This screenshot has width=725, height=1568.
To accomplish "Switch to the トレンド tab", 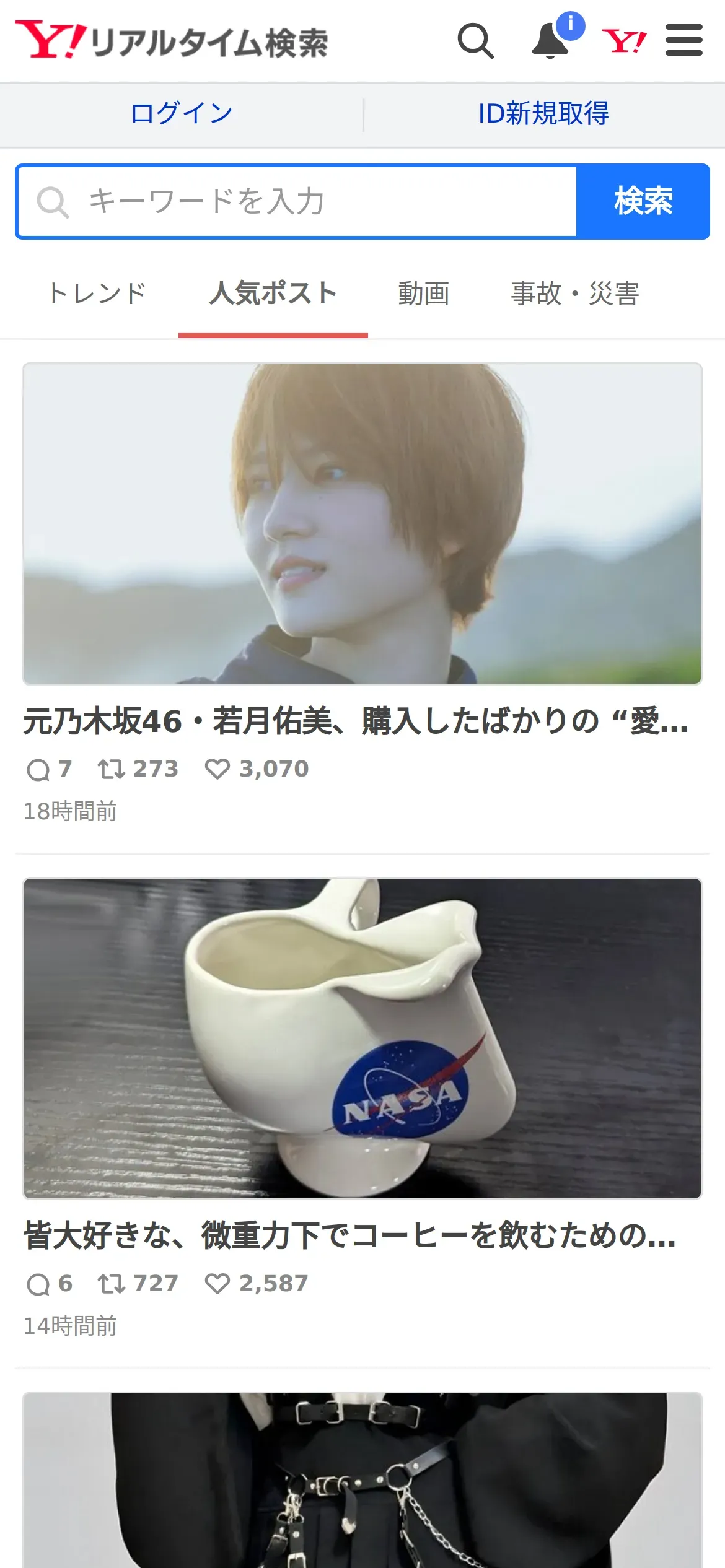I will coord(97,294).
